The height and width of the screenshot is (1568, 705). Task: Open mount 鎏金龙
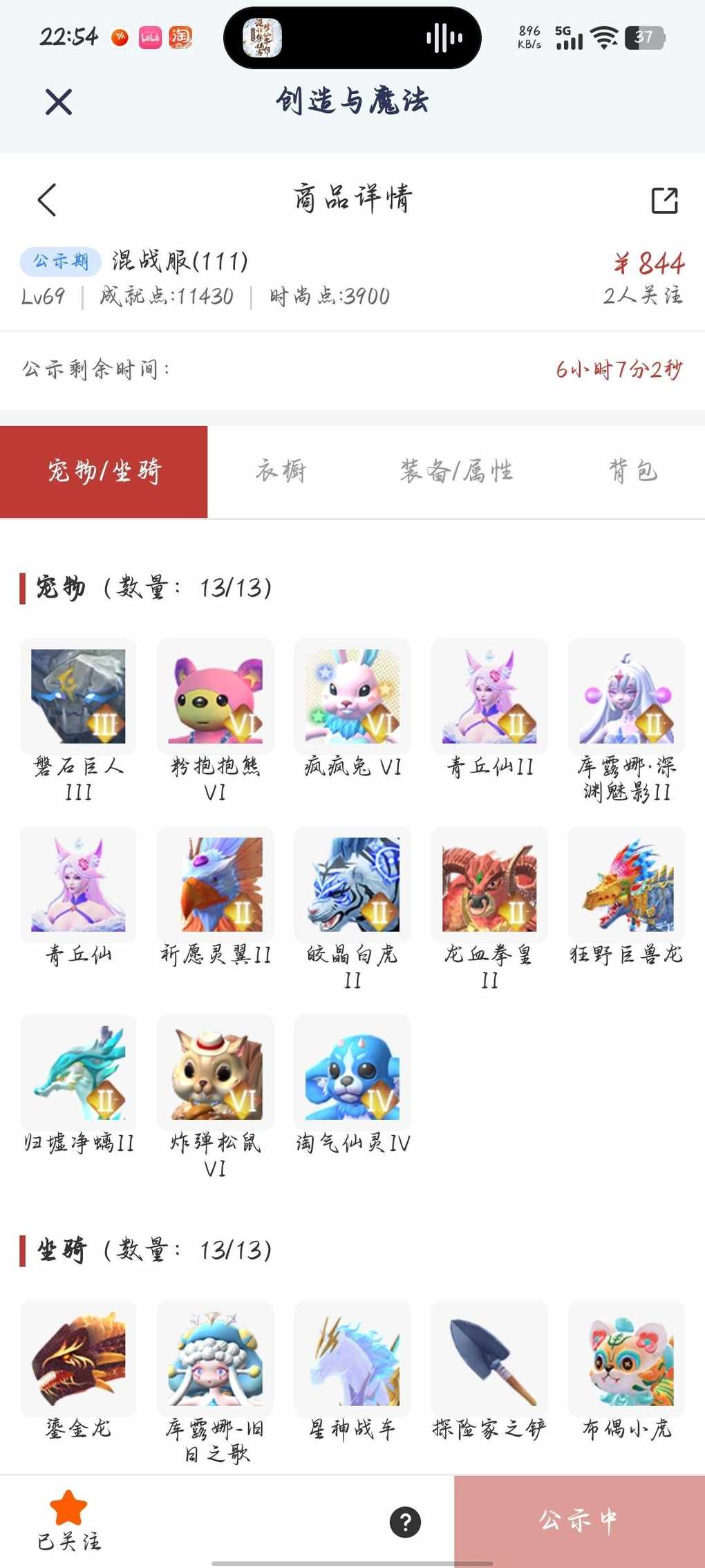(x=78, y=1358)
